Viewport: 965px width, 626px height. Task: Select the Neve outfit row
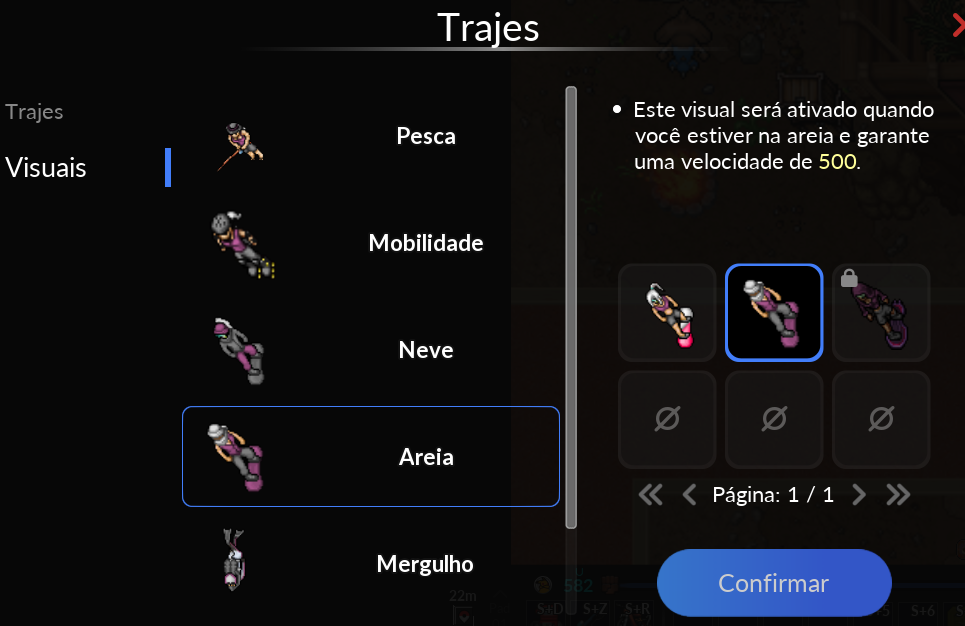pos(370,350)
